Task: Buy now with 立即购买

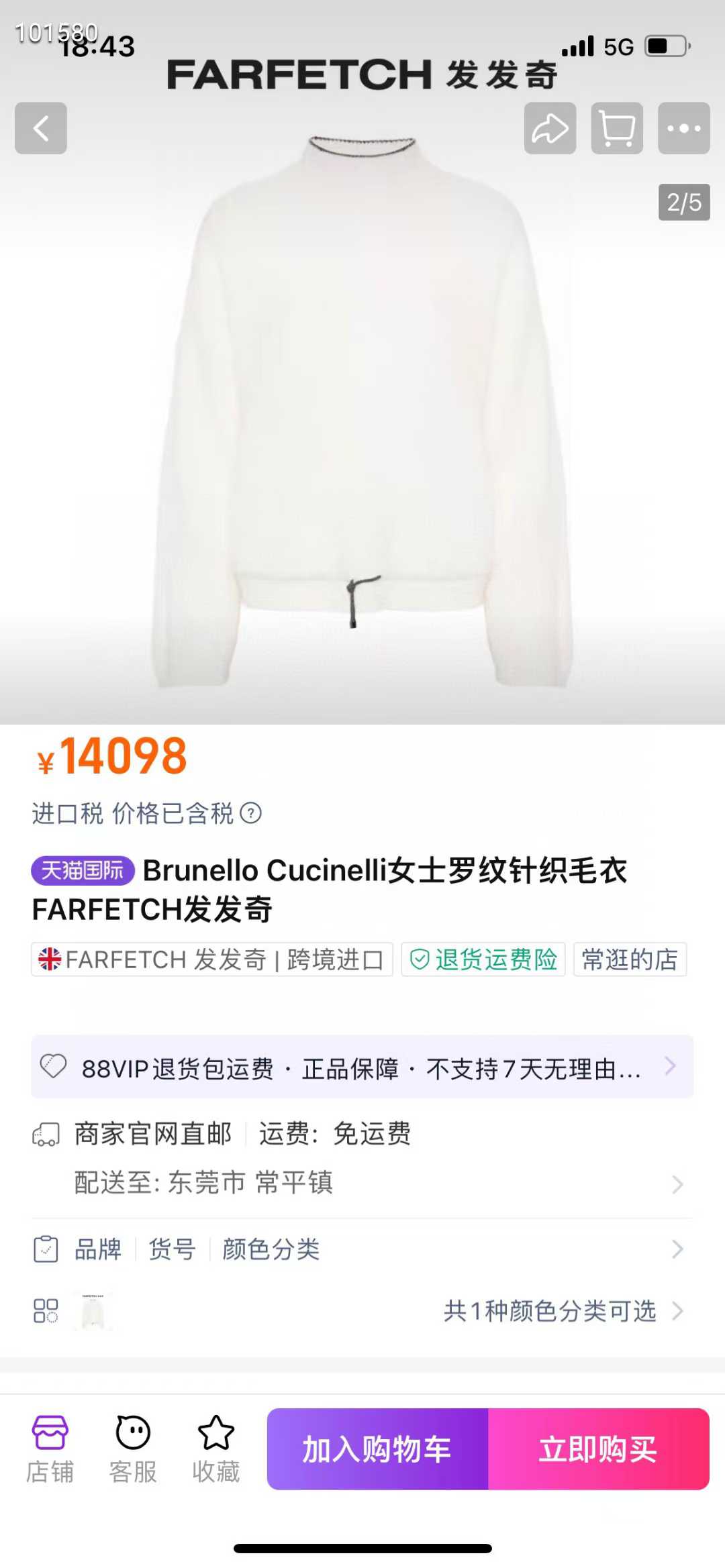Action: point(598,1449)
